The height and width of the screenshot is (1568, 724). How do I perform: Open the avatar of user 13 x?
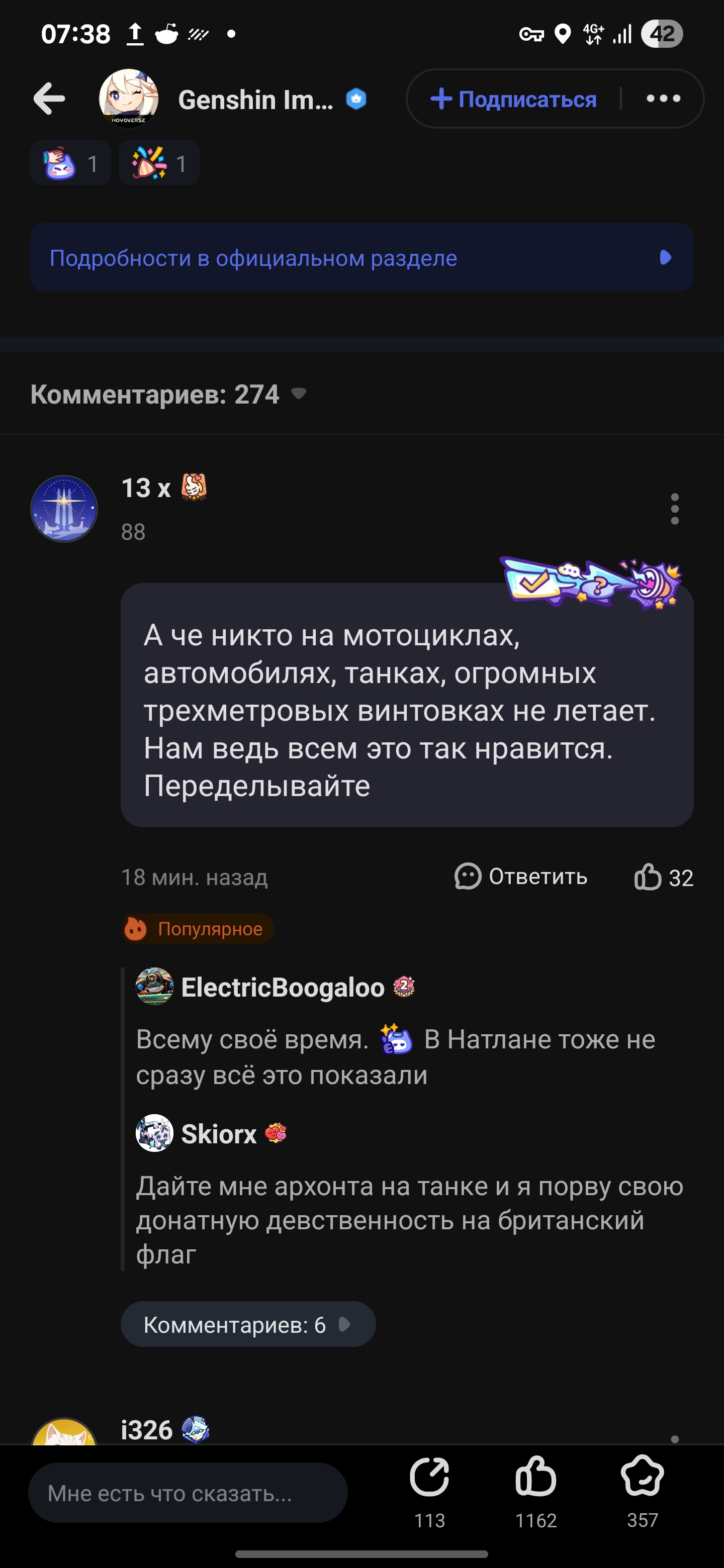coord(64,509)
